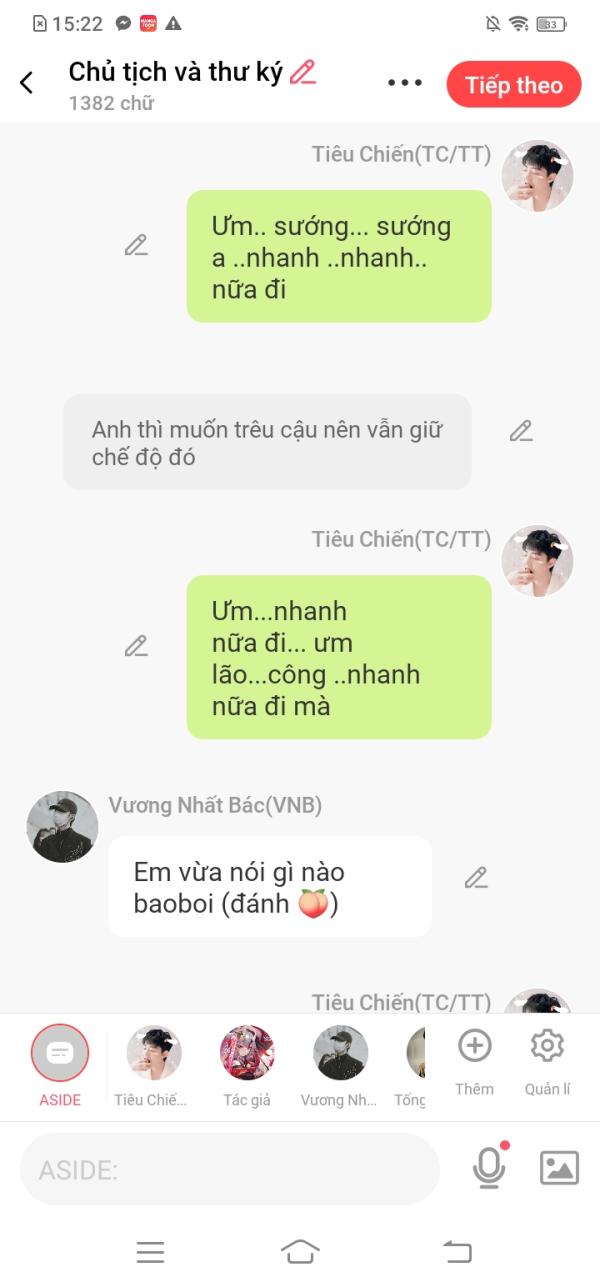The image size is (600, 1287).
Task: Open Vương Nhất Bác's avatar in chat
Action: 62,827
